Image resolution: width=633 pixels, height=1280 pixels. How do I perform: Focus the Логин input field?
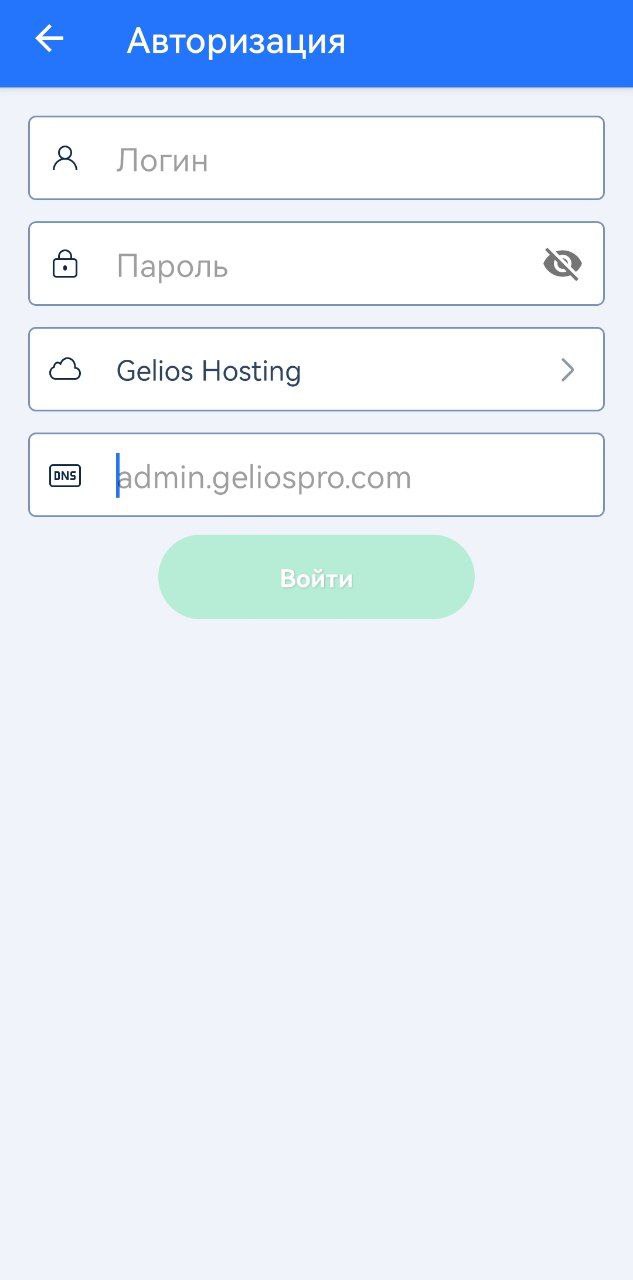(330, 160)
